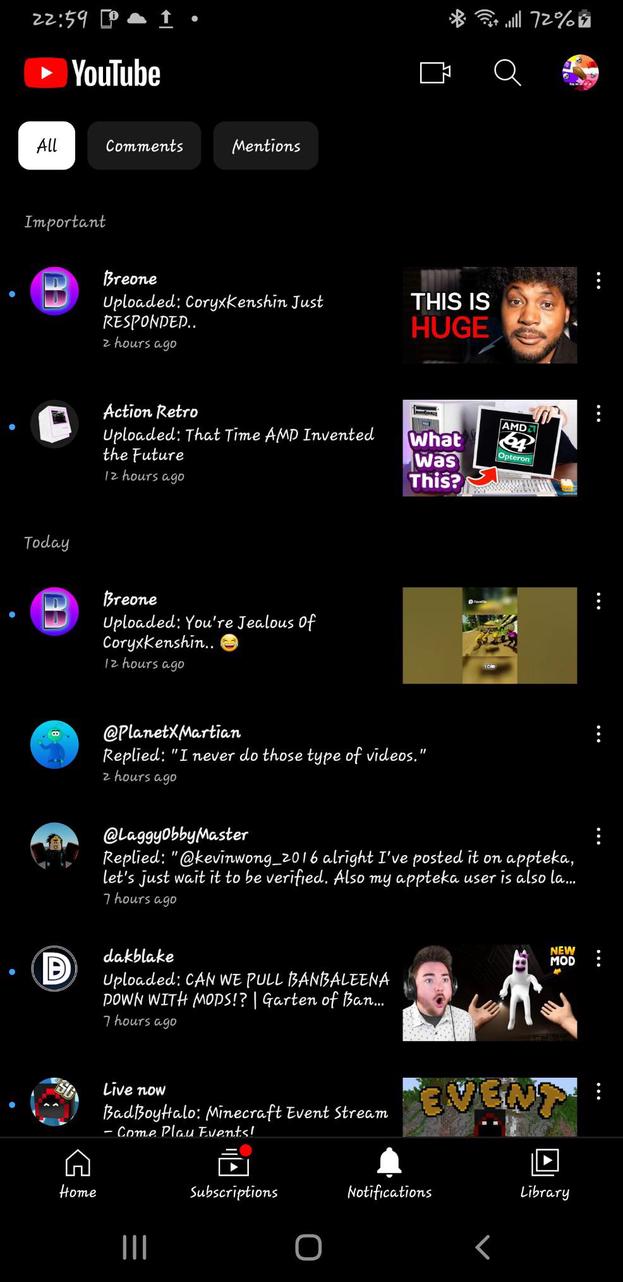This screenshot has height=1282, width=623.
Task: Select the All filter chip
Action: pos(47,146)
